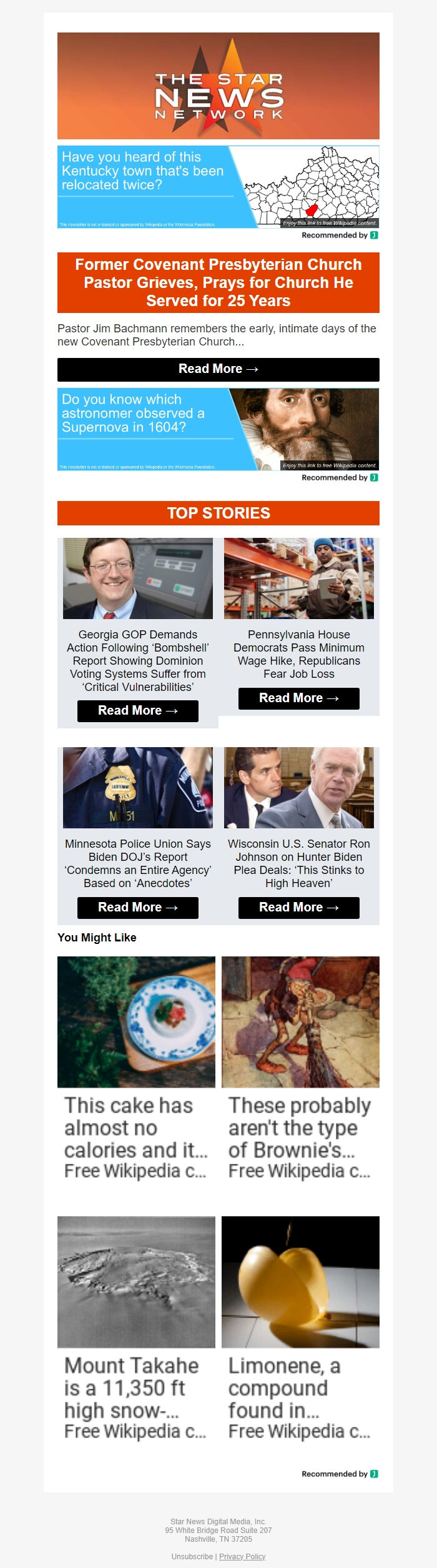Image resolution: width=437 pixels, height=1568 pixels.
Task: Tap the Georgia GOP story photo
Action: 137,578
